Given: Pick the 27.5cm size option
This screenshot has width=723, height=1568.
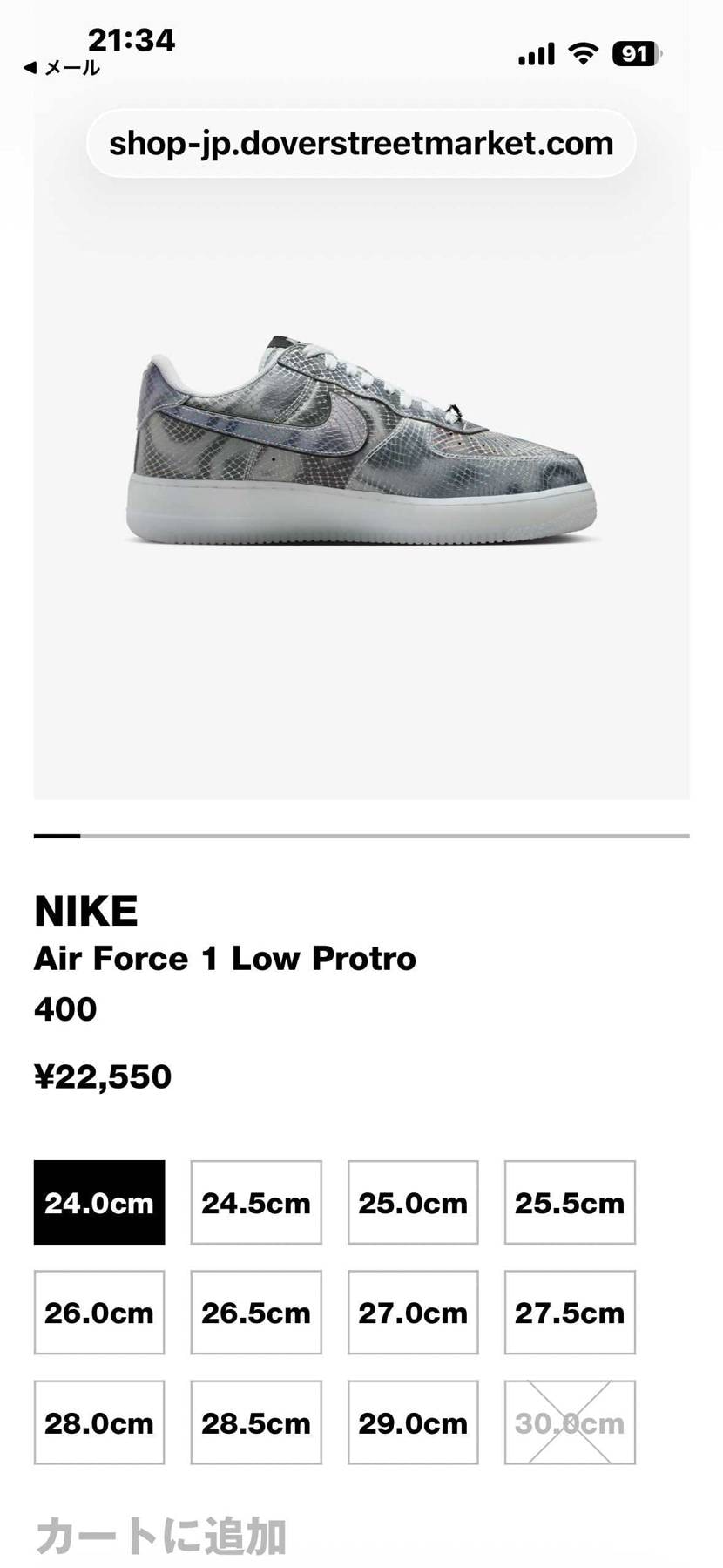Looking at the screenshot, I should [x=570, y=1313].
